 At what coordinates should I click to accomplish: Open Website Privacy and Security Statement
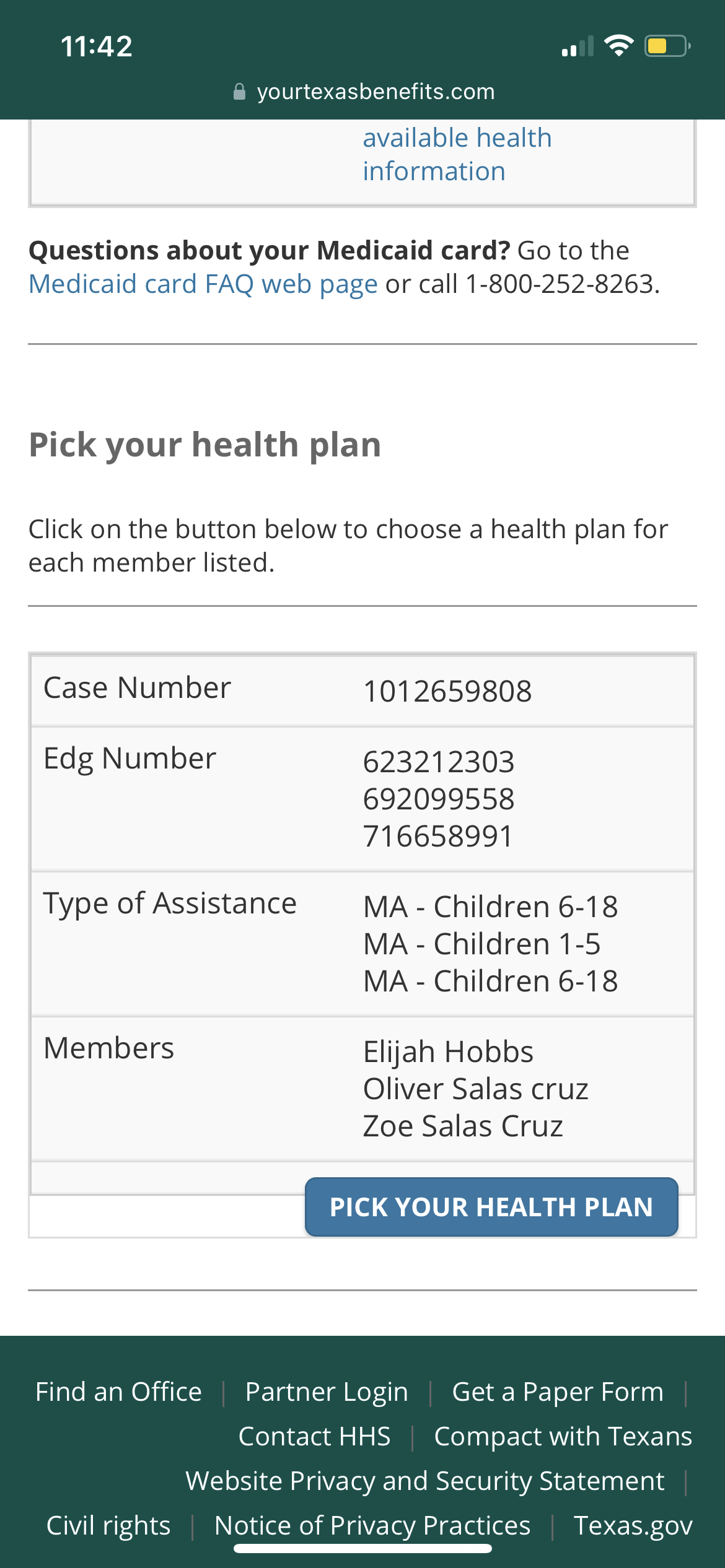point(425,1481)
